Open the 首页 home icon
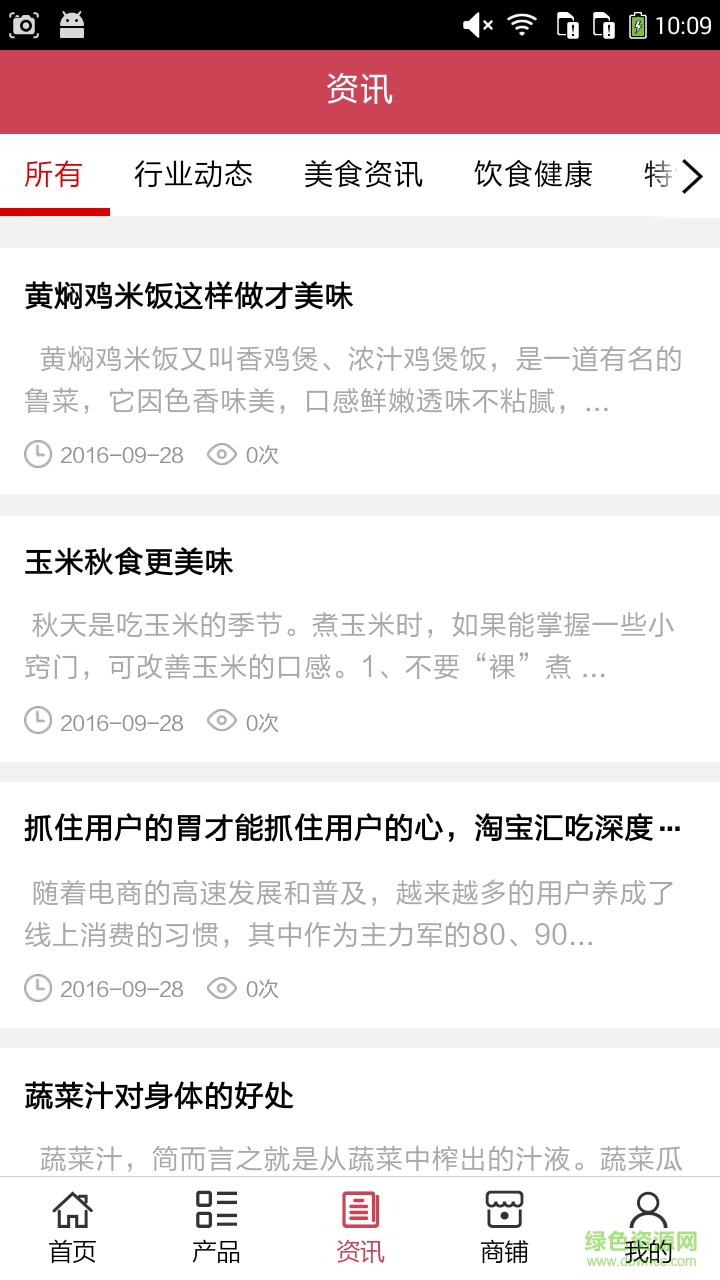Image resolution: width=720 pixels, height=1280 pixels. point(71,1210)
